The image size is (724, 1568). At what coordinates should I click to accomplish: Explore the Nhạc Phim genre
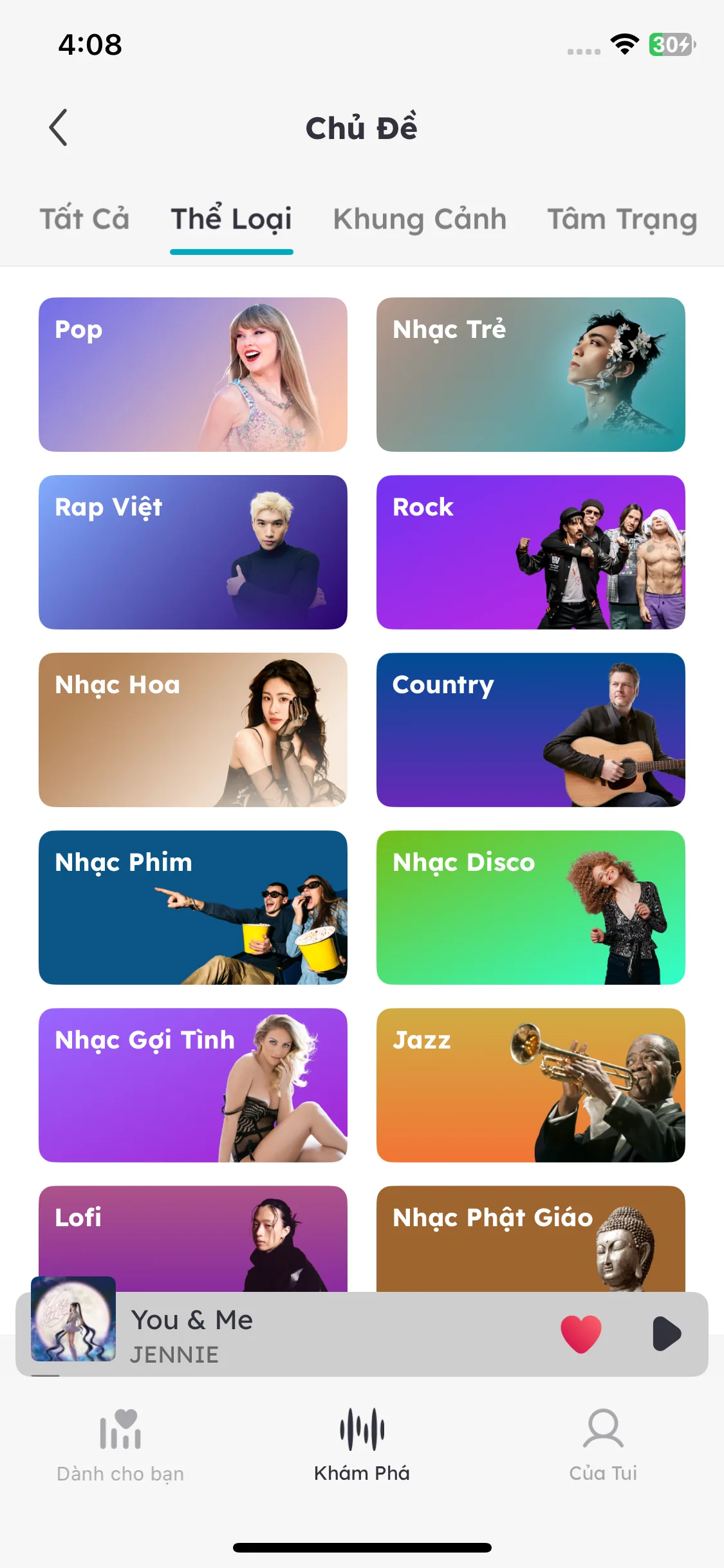(x=192, y=907)
